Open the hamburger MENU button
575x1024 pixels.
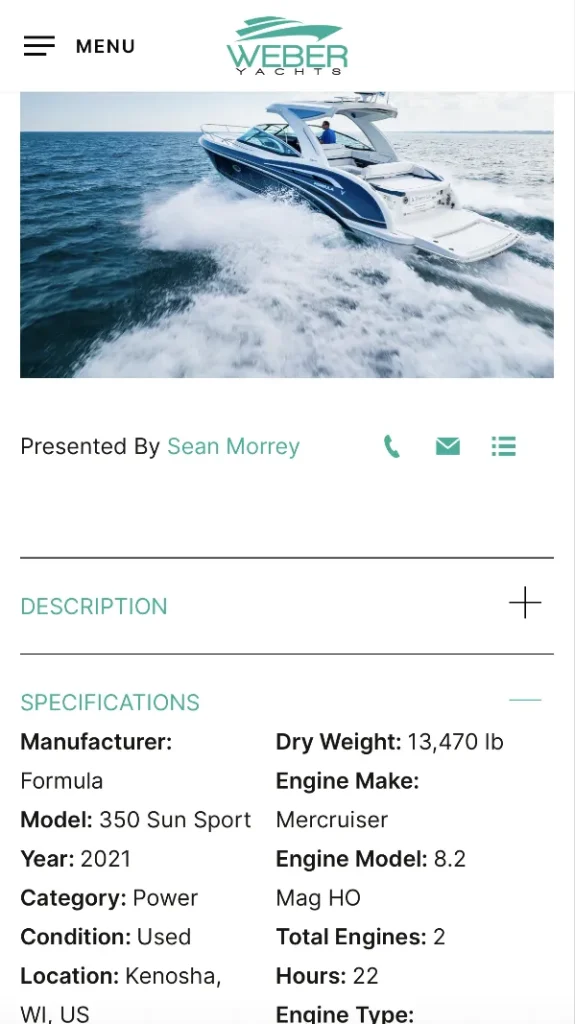pos(79,46)
